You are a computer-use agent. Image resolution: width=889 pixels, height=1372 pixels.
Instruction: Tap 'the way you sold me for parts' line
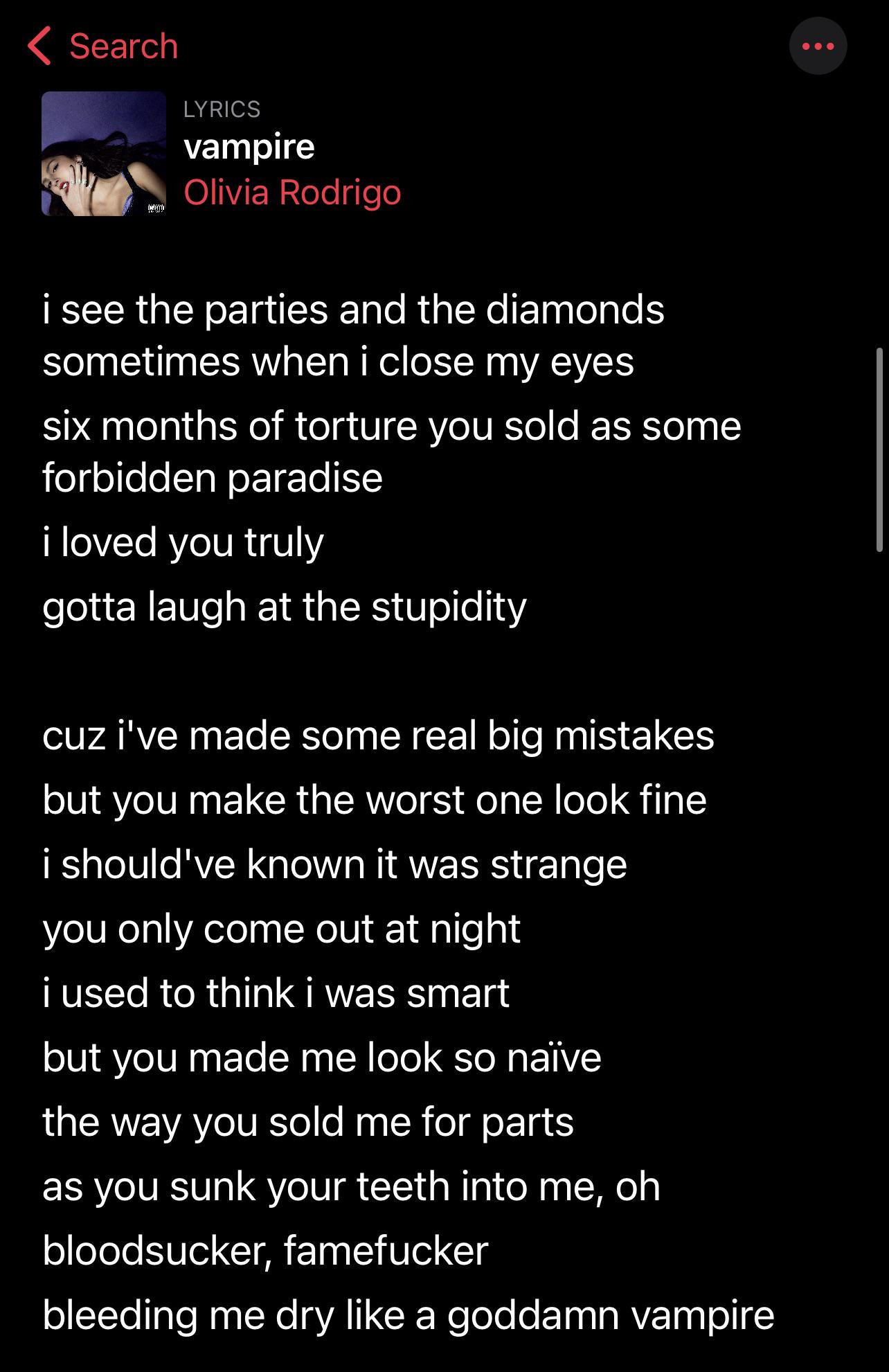tap(306, 1119)
